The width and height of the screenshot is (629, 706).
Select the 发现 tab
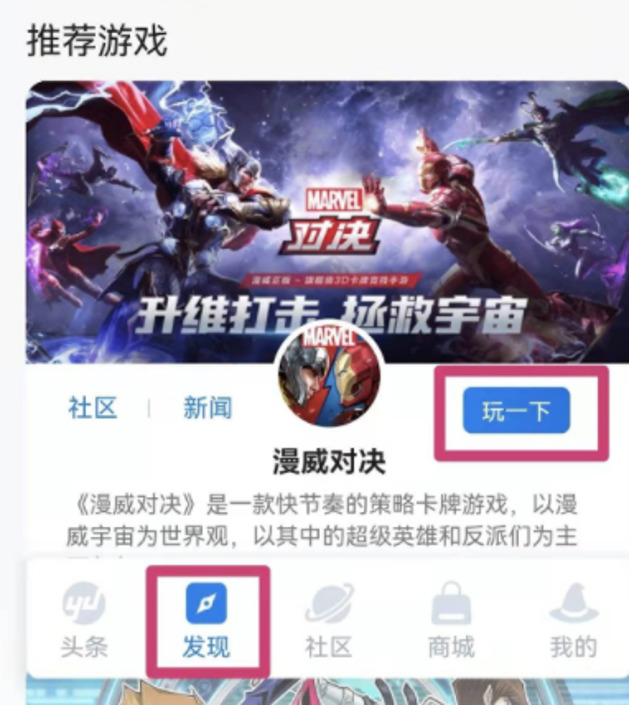tap(206, 621)
